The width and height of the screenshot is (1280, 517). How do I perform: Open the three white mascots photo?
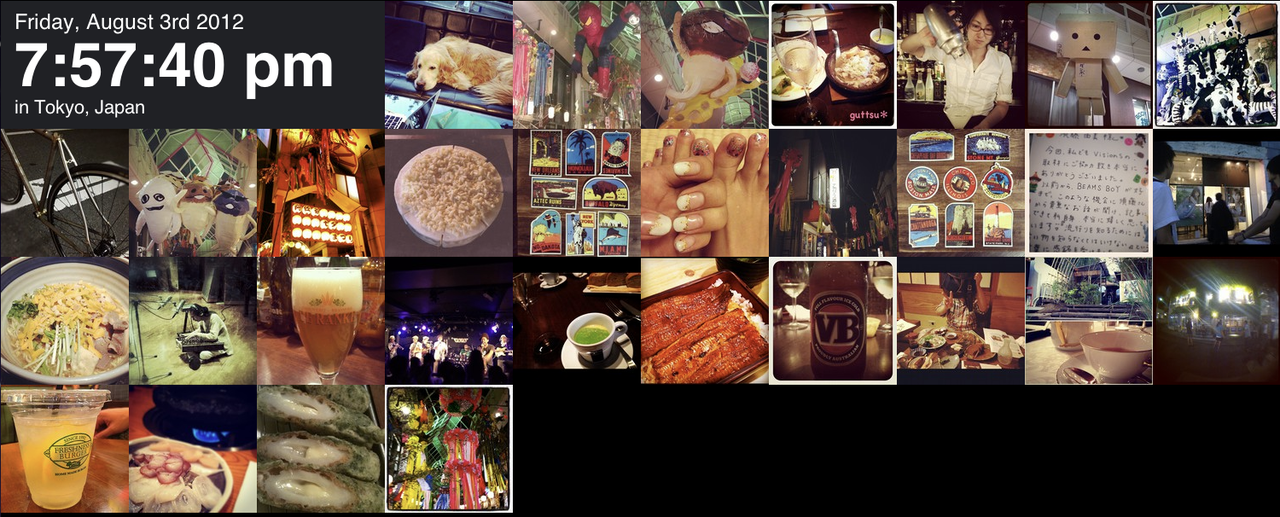click(x=192, y=192)
